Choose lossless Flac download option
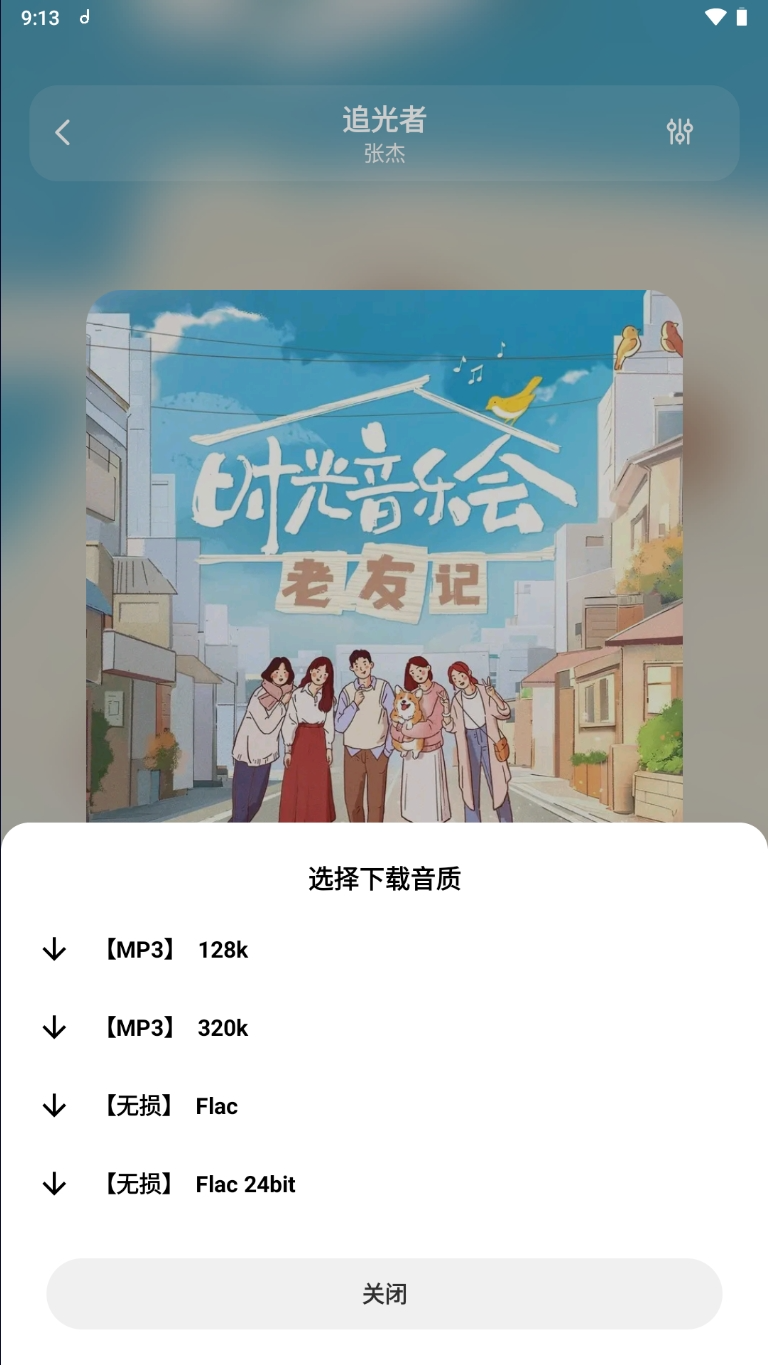768x1365 pixels. coord(168,1106)
